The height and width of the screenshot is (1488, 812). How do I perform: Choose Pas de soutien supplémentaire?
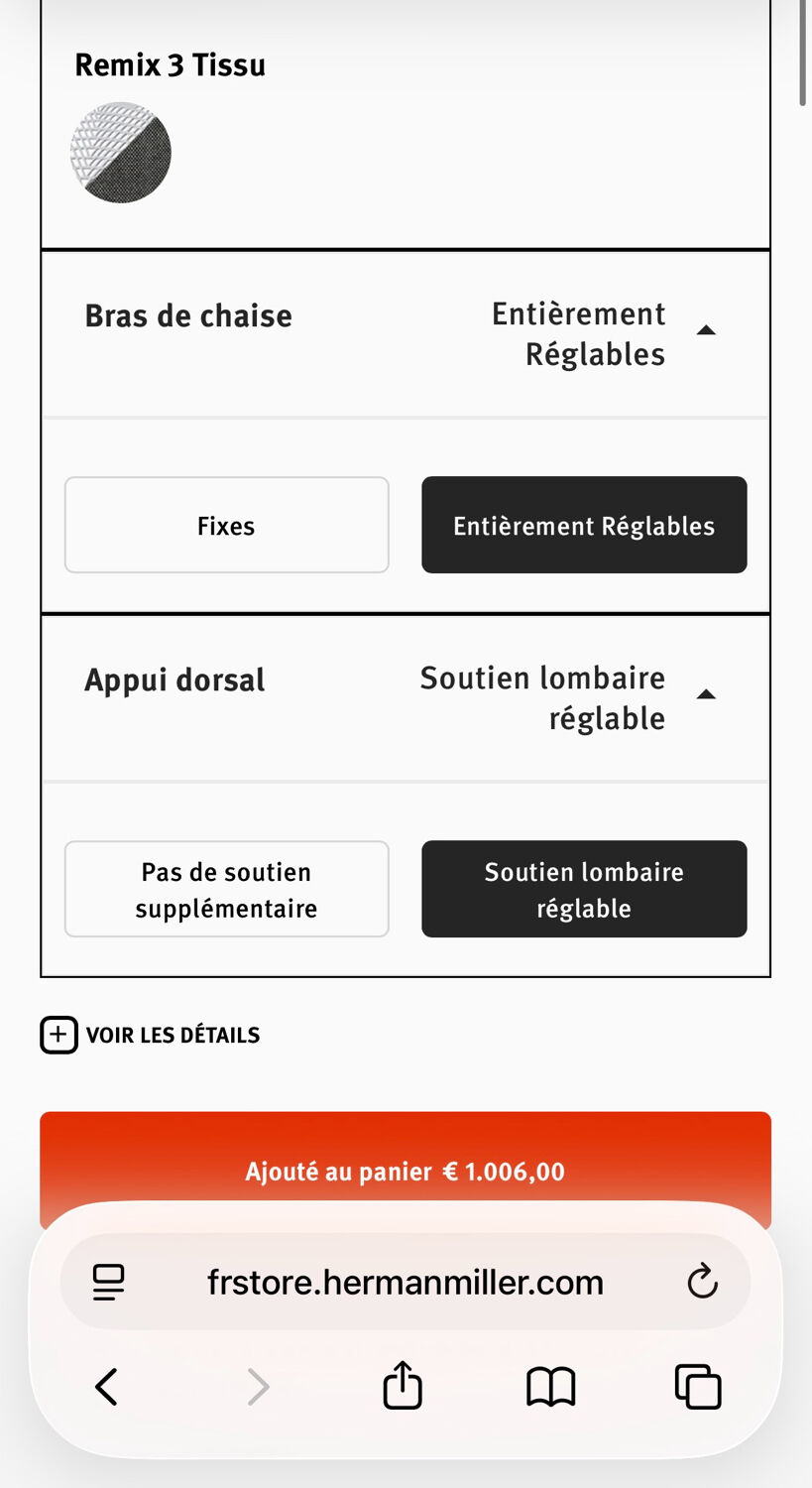[227, 889]
